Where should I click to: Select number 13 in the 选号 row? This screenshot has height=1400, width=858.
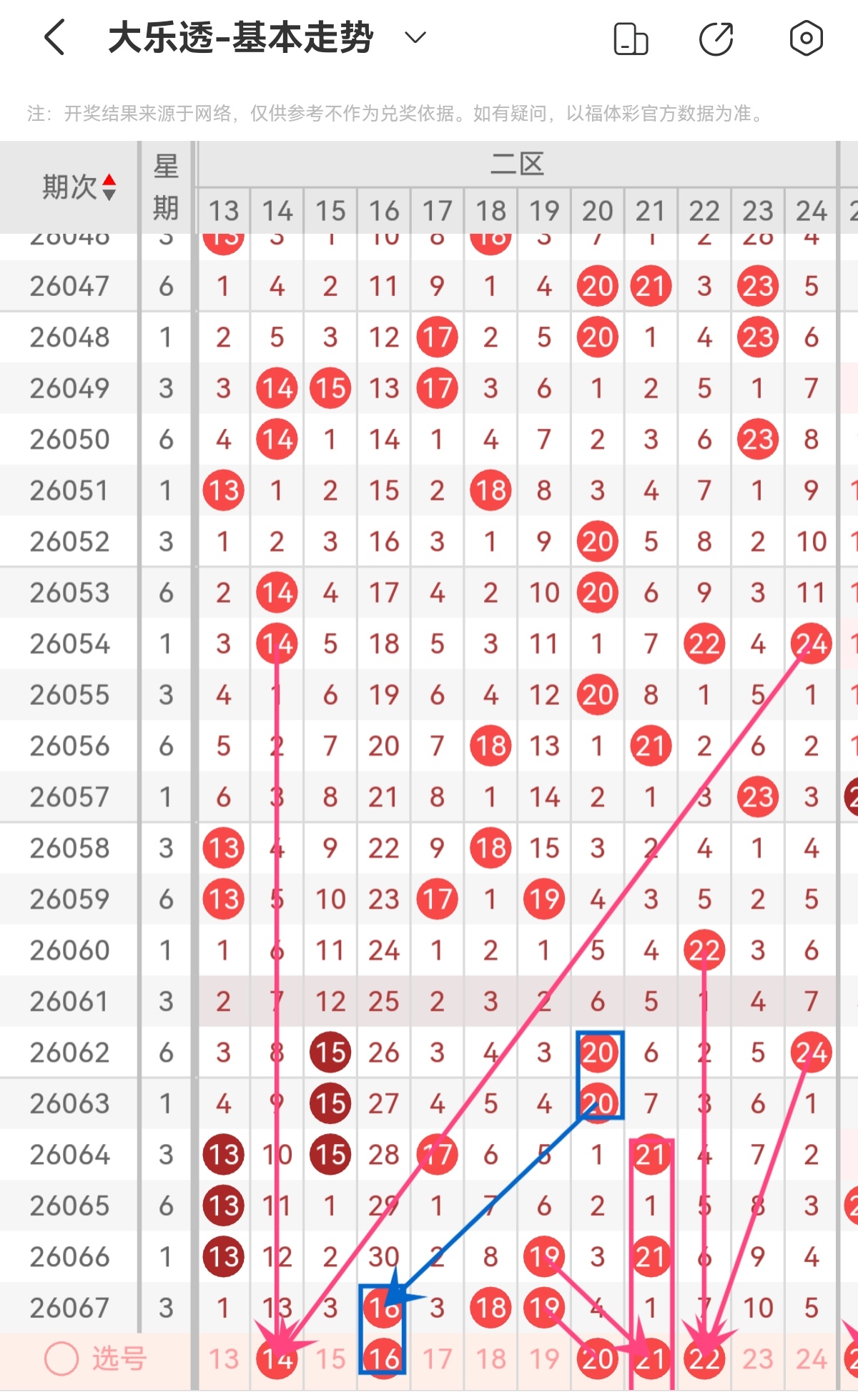click(224, 1359)
